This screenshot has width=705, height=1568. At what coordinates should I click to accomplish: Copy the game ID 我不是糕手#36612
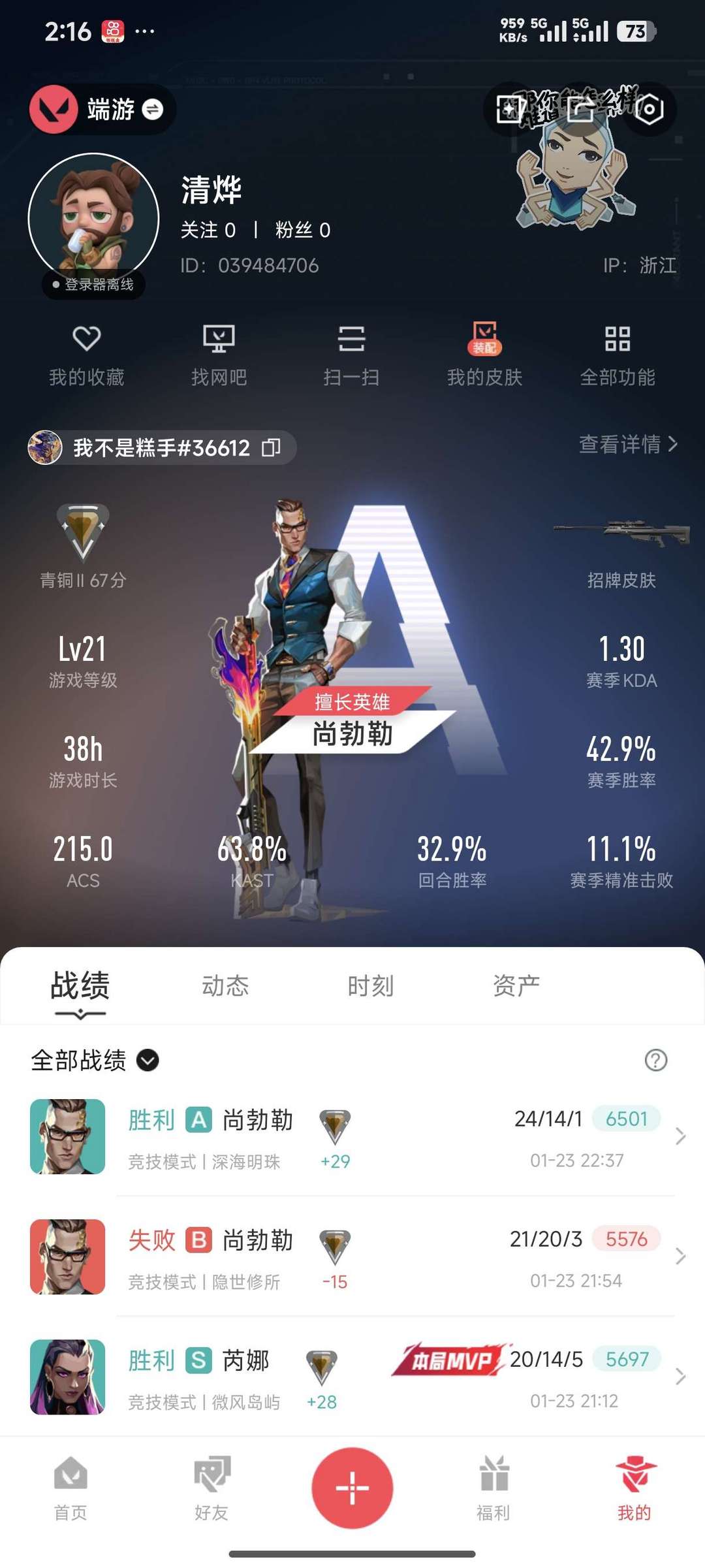click(271, 447)
